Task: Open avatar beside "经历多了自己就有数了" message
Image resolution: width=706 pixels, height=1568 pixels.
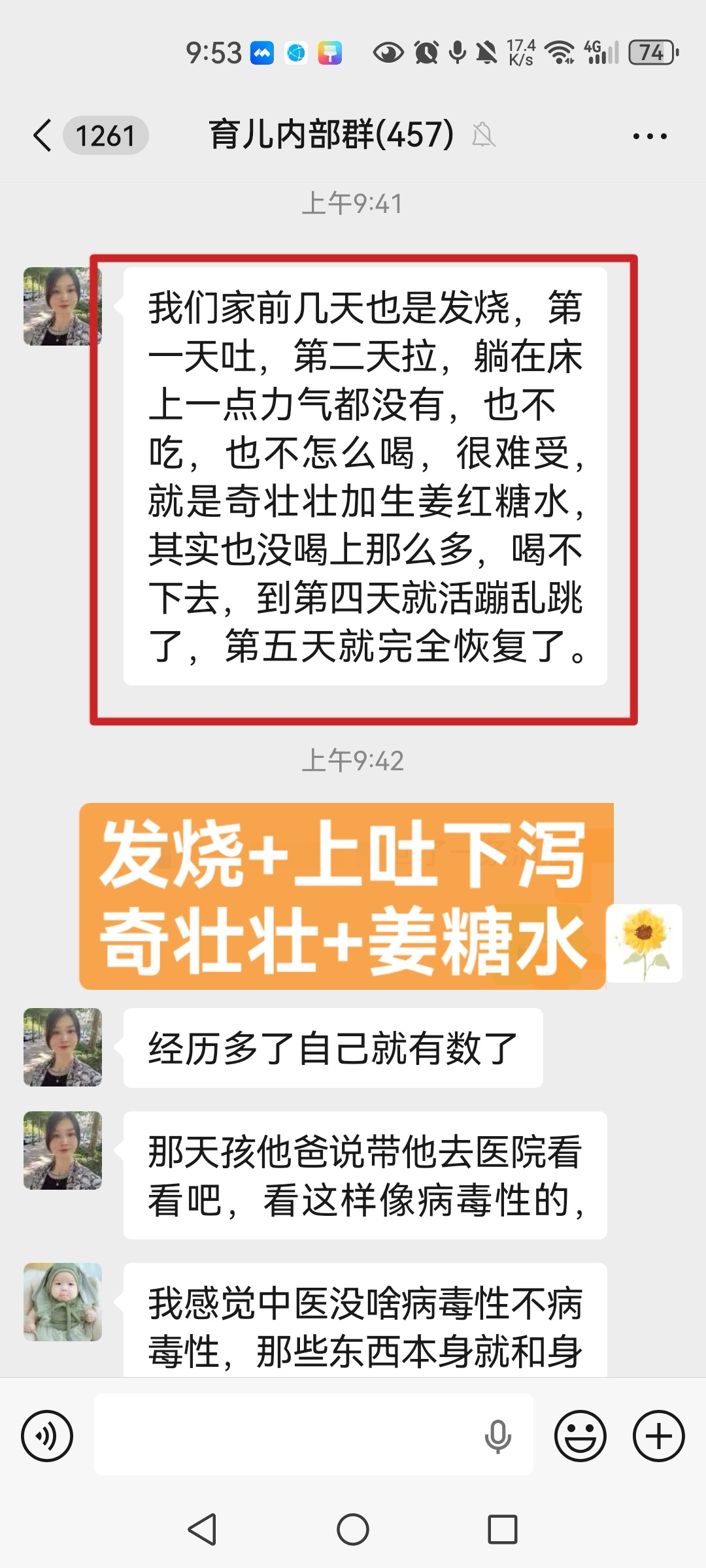Action: 63,1047
